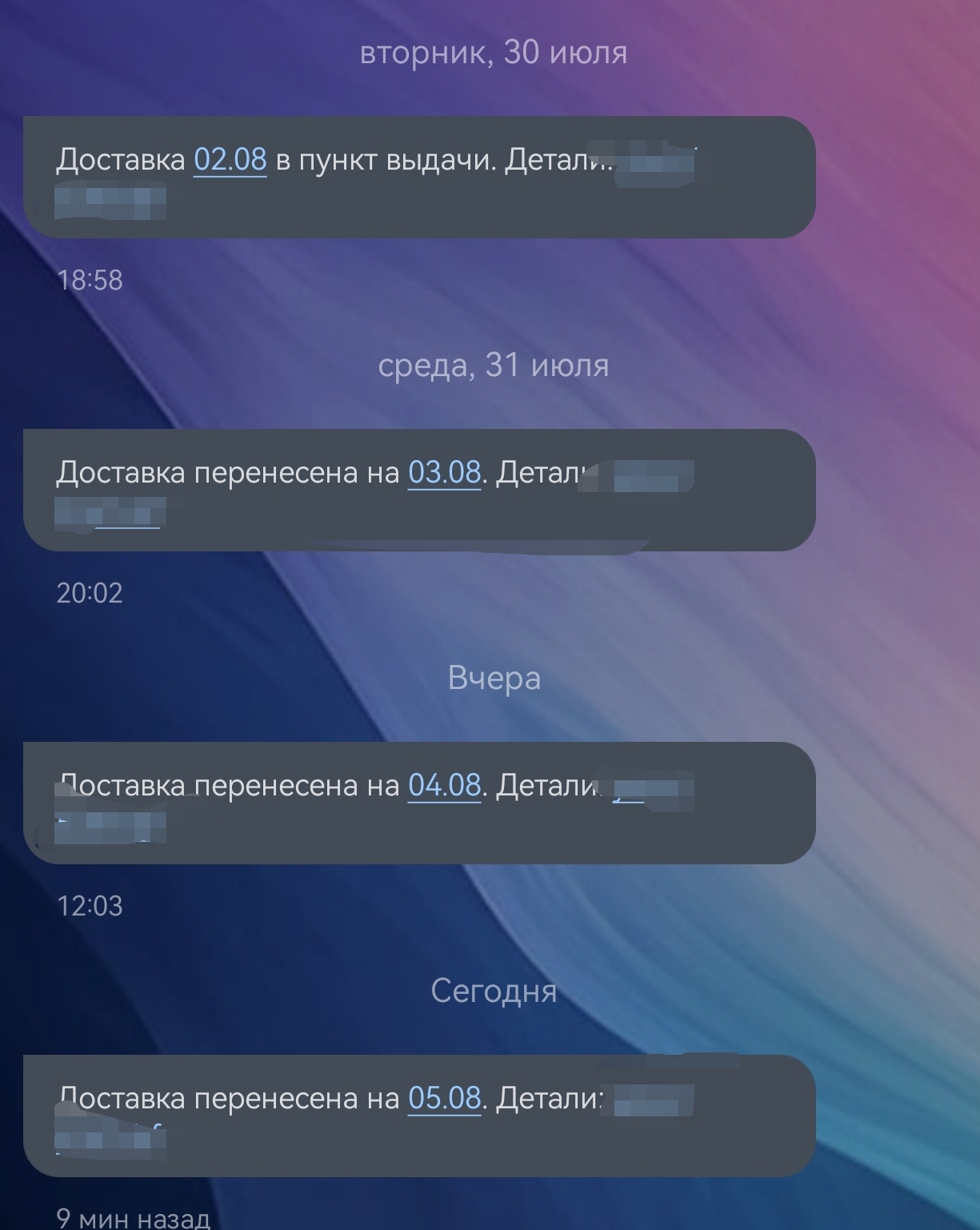The height and width of the screenshot is (1230, 980).
Task: Tap the 04.08 date in yesterday's message
Action: pyautogui.click(x=444, y=786)
